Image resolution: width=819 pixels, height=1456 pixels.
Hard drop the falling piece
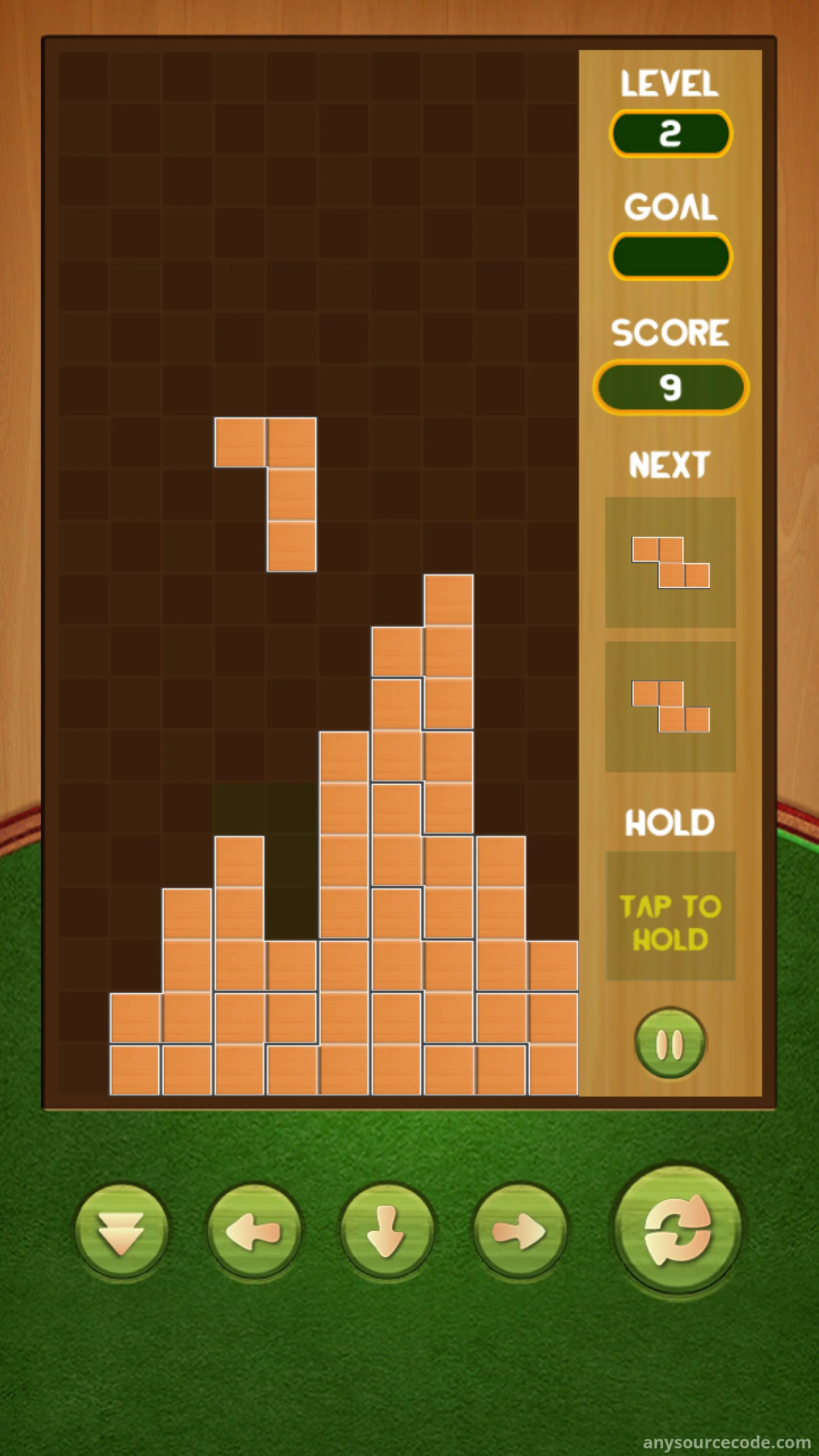pos(121,1231)
